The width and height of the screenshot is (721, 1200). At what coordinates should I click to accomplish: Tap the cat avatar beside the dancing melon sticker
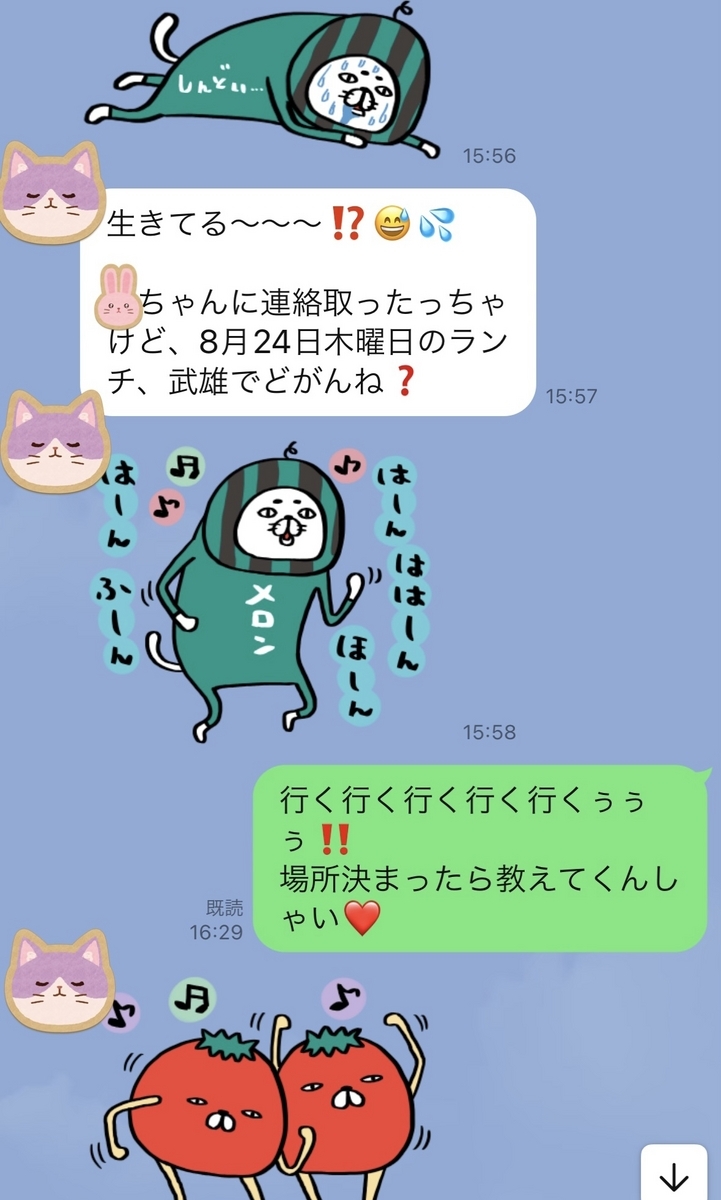pos(51,441)
